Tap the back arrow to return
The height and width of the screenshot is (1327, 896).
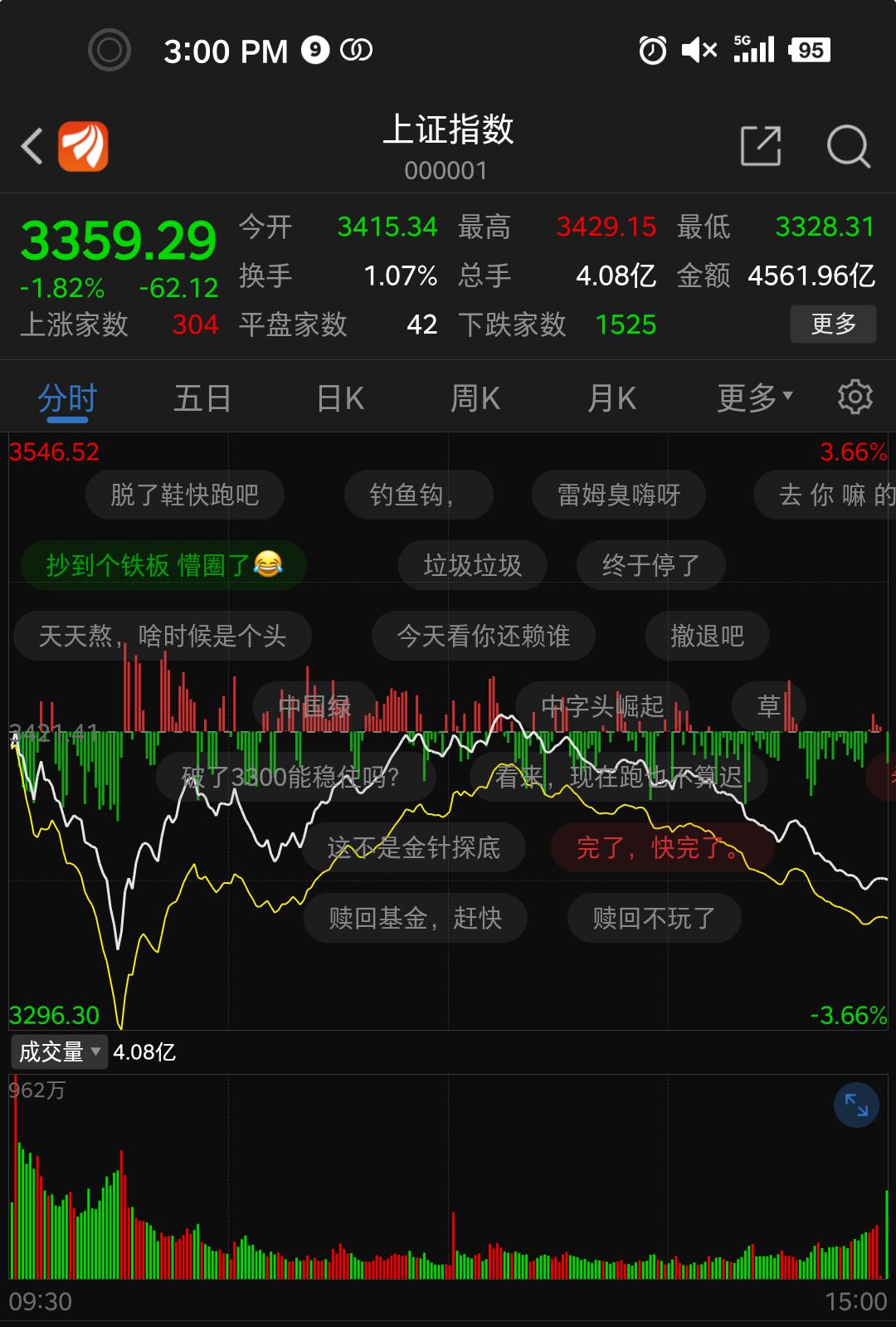[32, 145]
